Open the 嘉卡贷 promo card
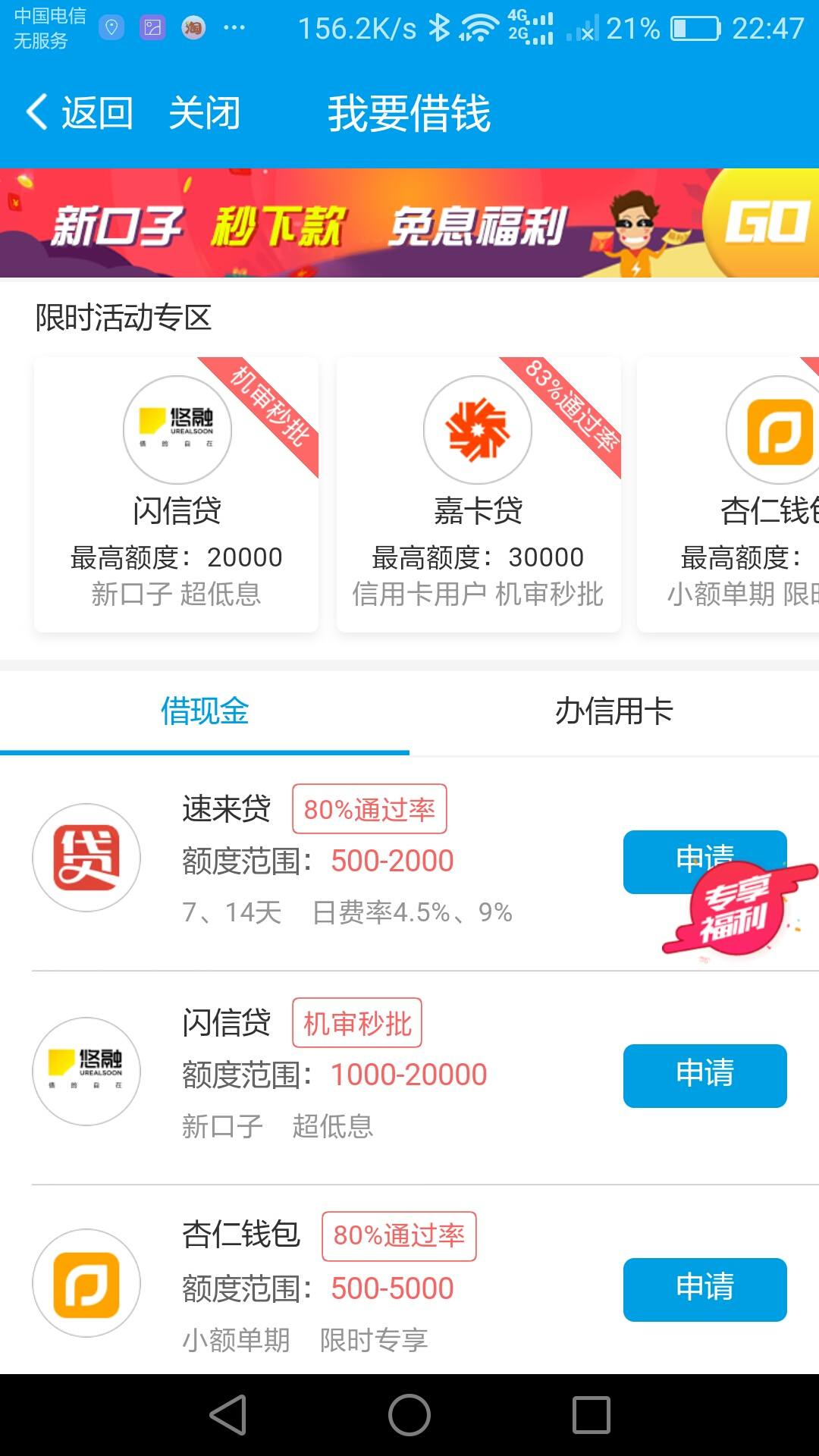819x1456 pixels. (x=478, y=494)
